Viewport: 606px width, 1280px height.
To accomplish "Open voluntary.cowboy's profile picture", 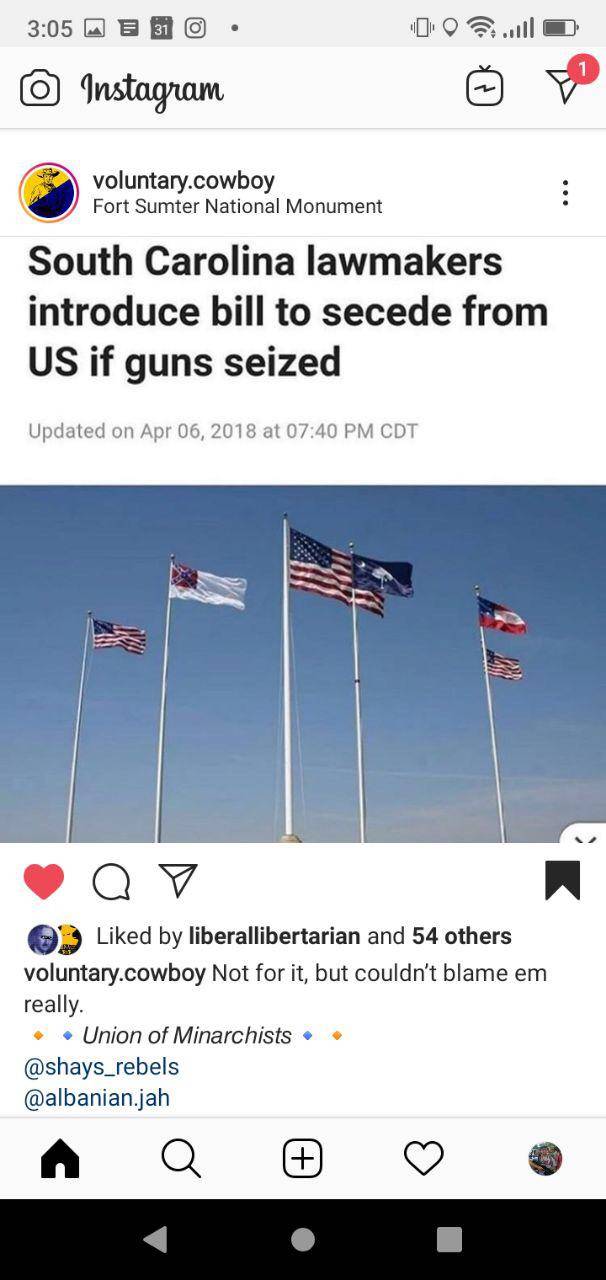I will (49, 192).
